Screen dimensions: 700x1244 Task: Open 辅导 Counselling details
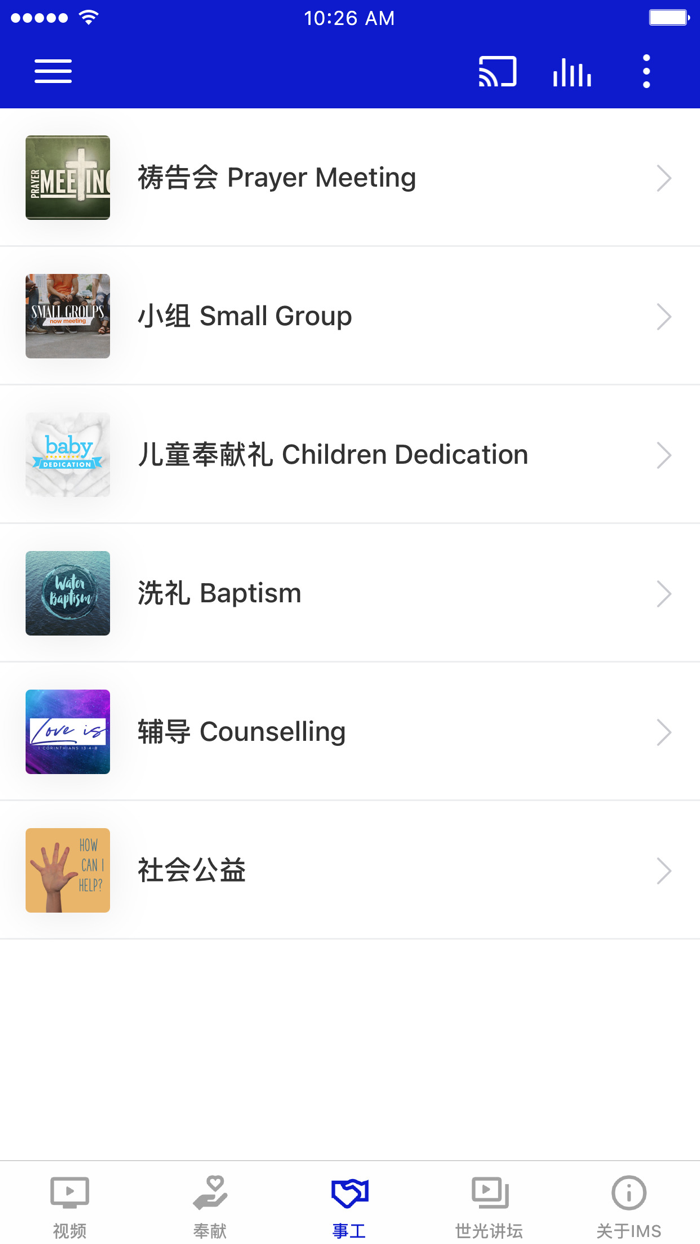tap(350, 732)
